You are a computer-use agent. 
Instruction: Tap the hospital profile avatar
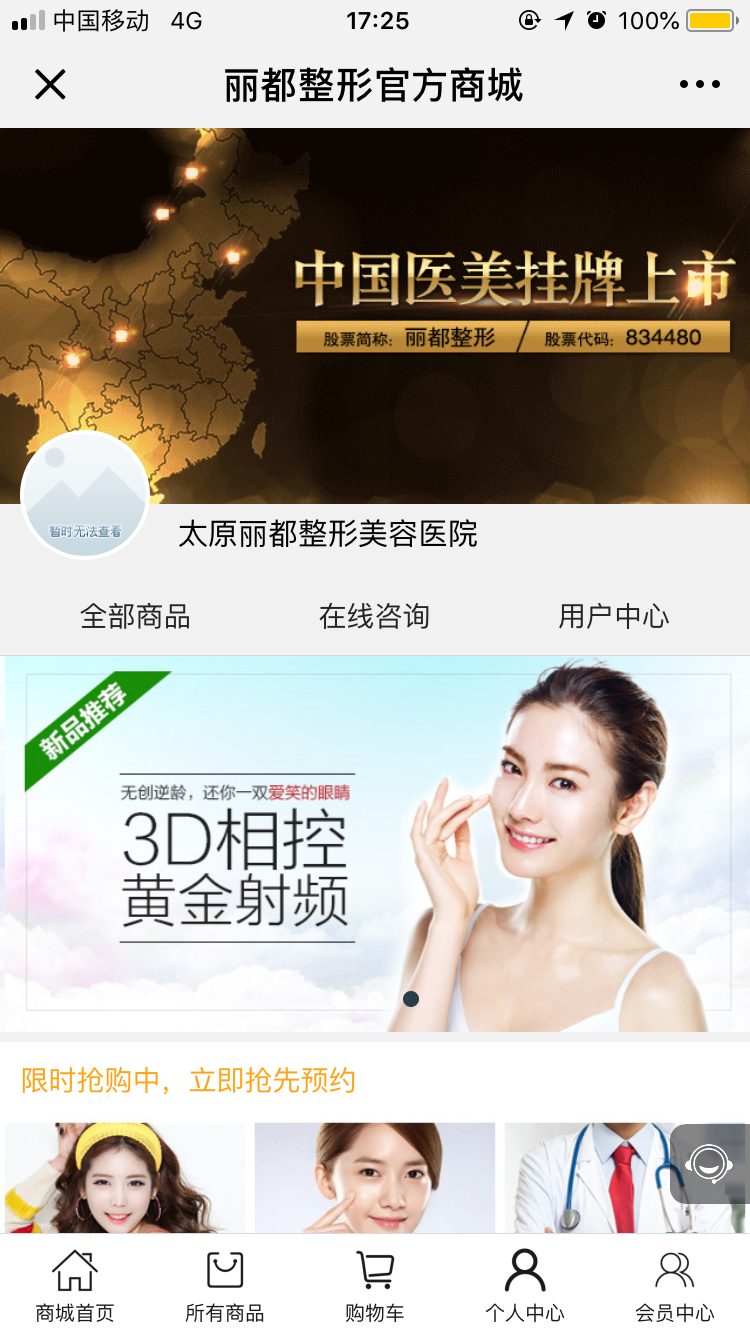(x=85, y=495)
